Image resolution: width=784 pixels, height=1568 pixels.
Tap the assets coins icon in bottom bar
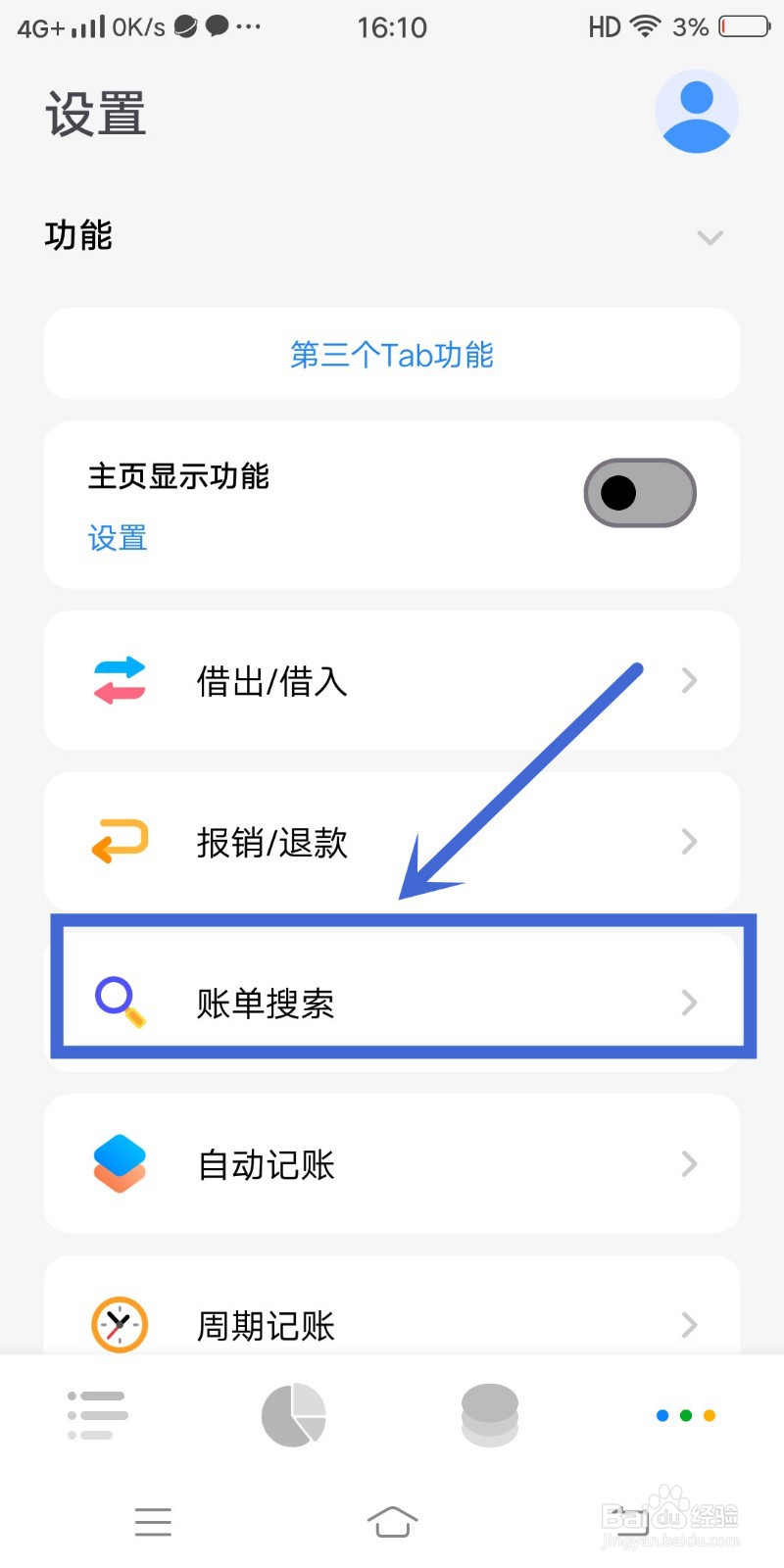[x=489, y=1414]
